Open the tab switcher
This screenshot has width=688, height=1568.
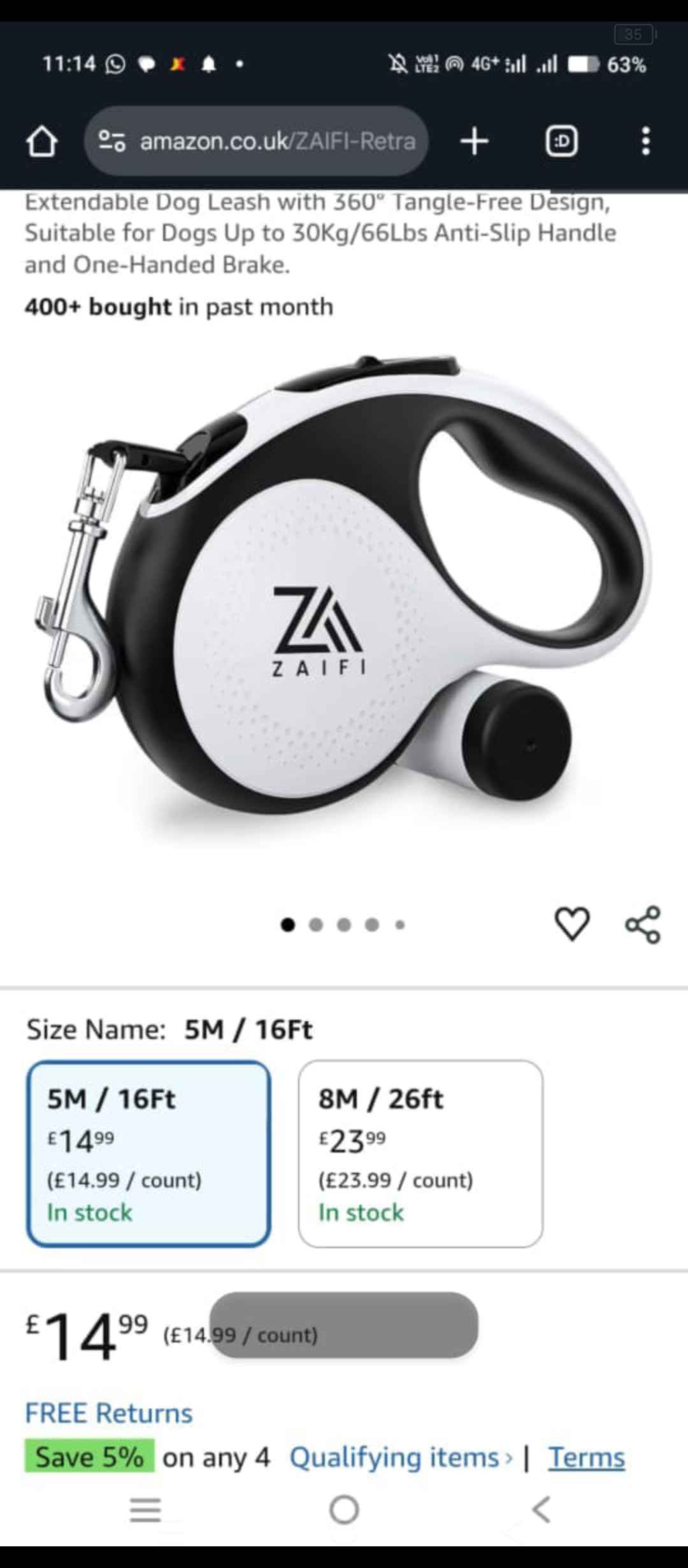coord(562,141)
